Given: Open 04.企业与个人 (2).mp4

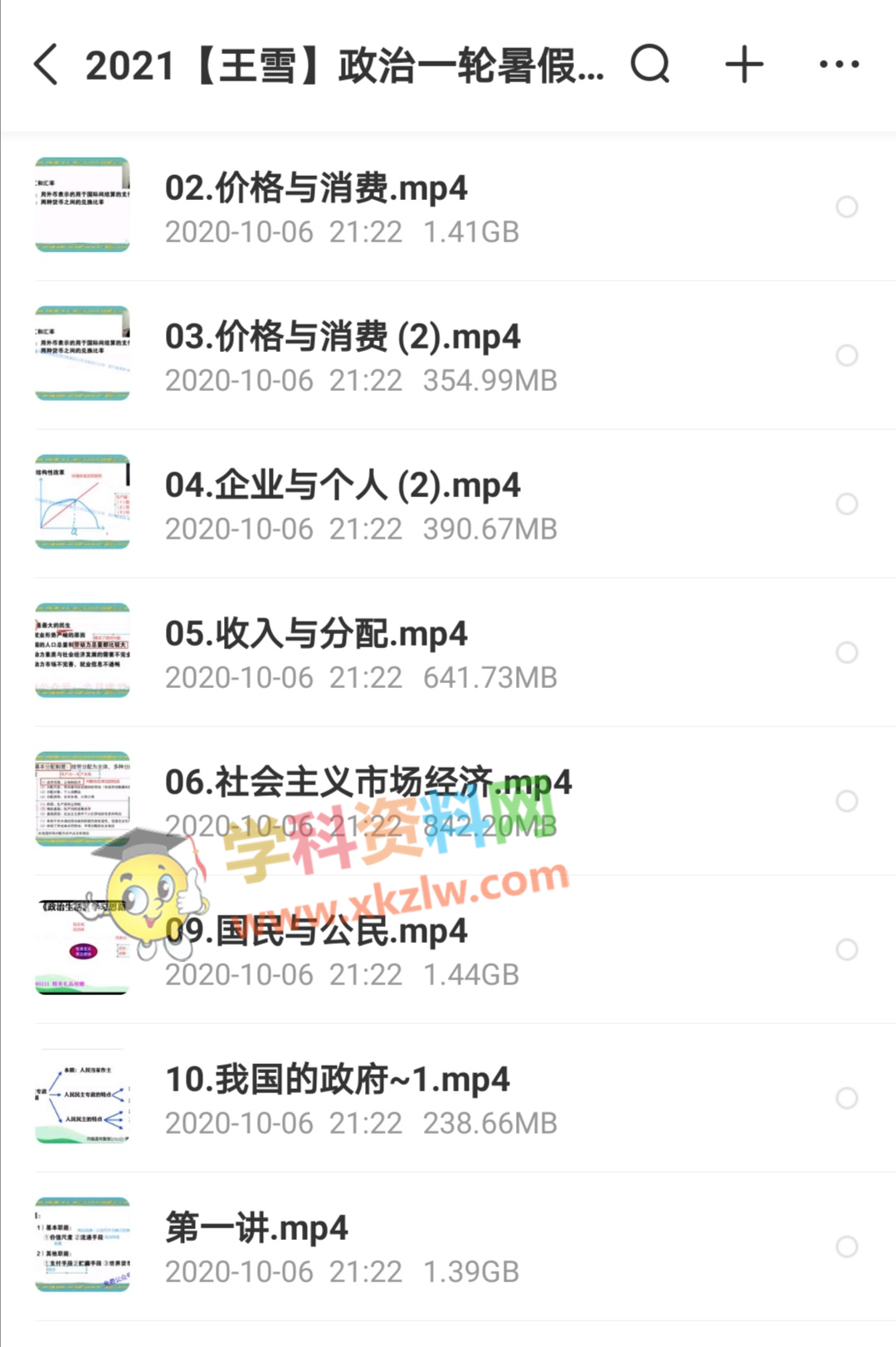Looking at the screenshot, I should [x=342, y=486].
